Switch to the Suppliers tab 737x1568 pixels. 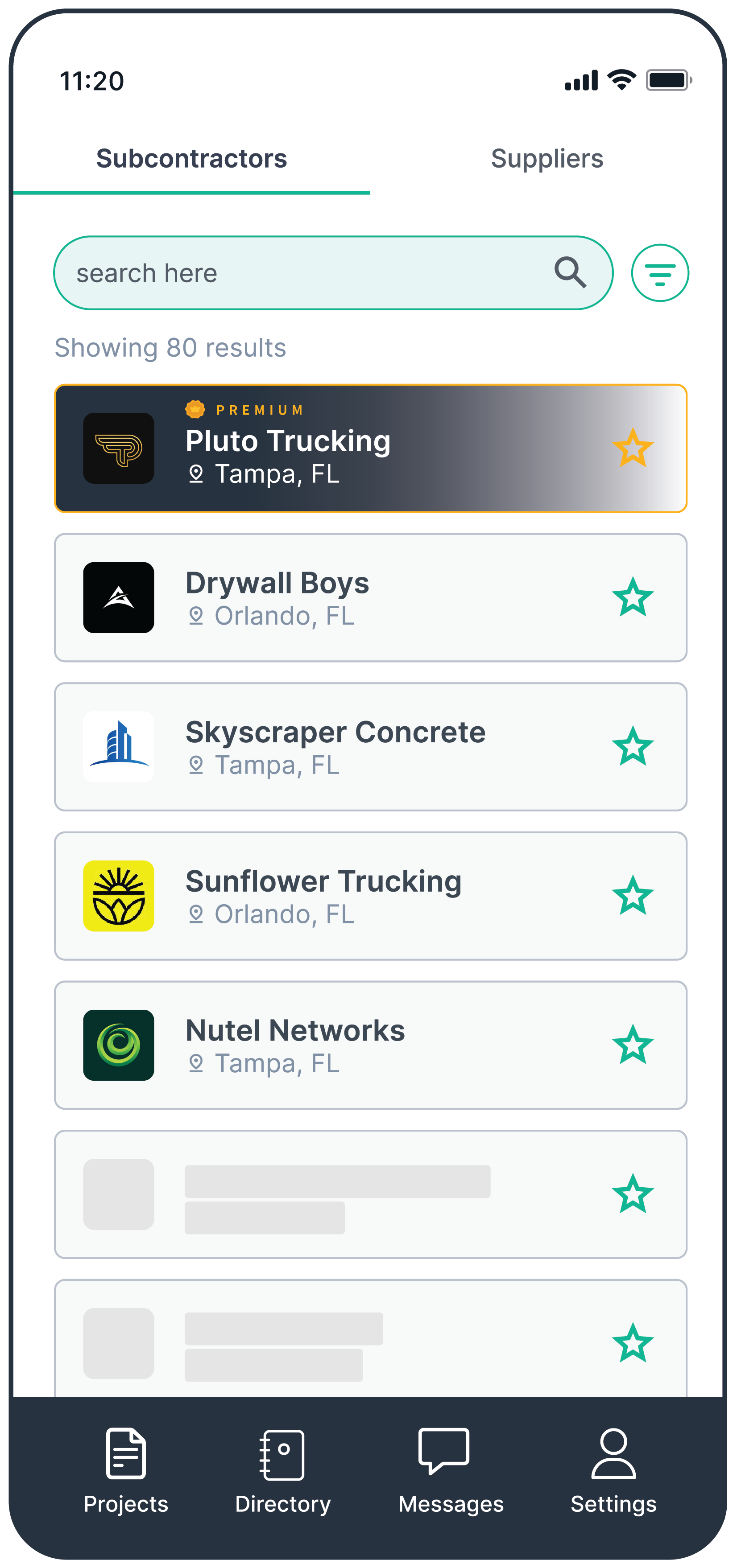pyautogui.click(x=547, y=158)
